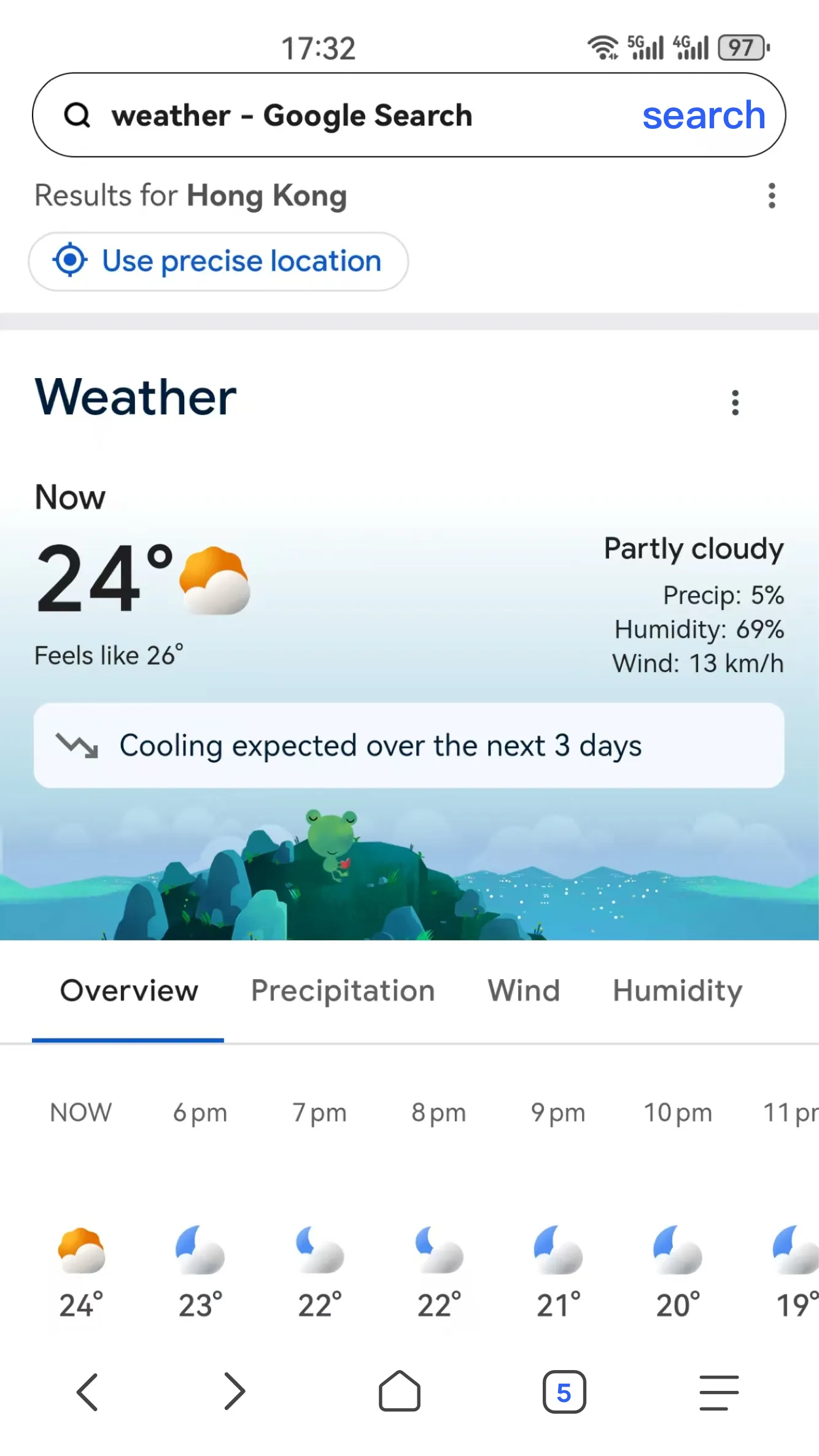Open the Humidity tab

(x=677, y=991)
